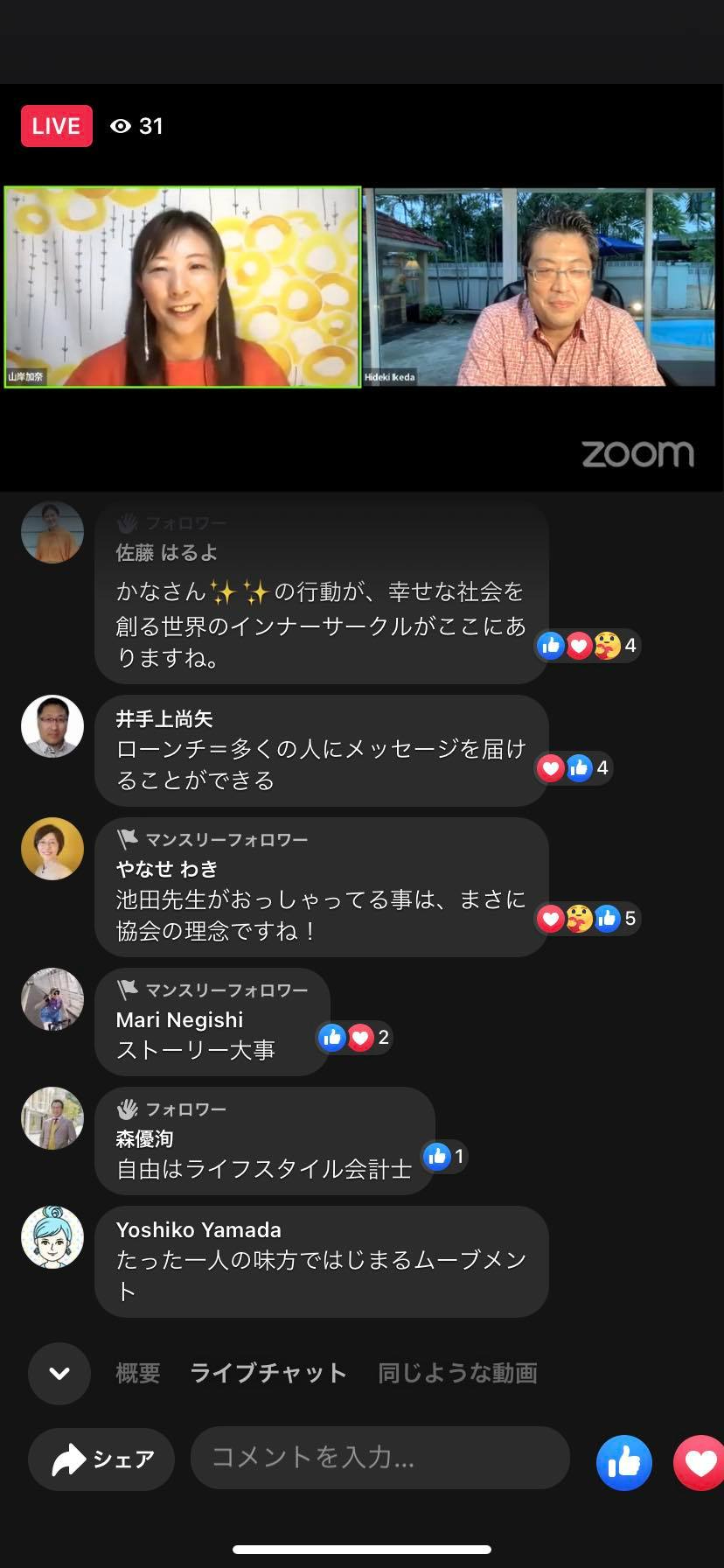Screen dimensions: 724x1568
Task: Tap the Share (シェア) button
Action: [x=101, y=1459]
